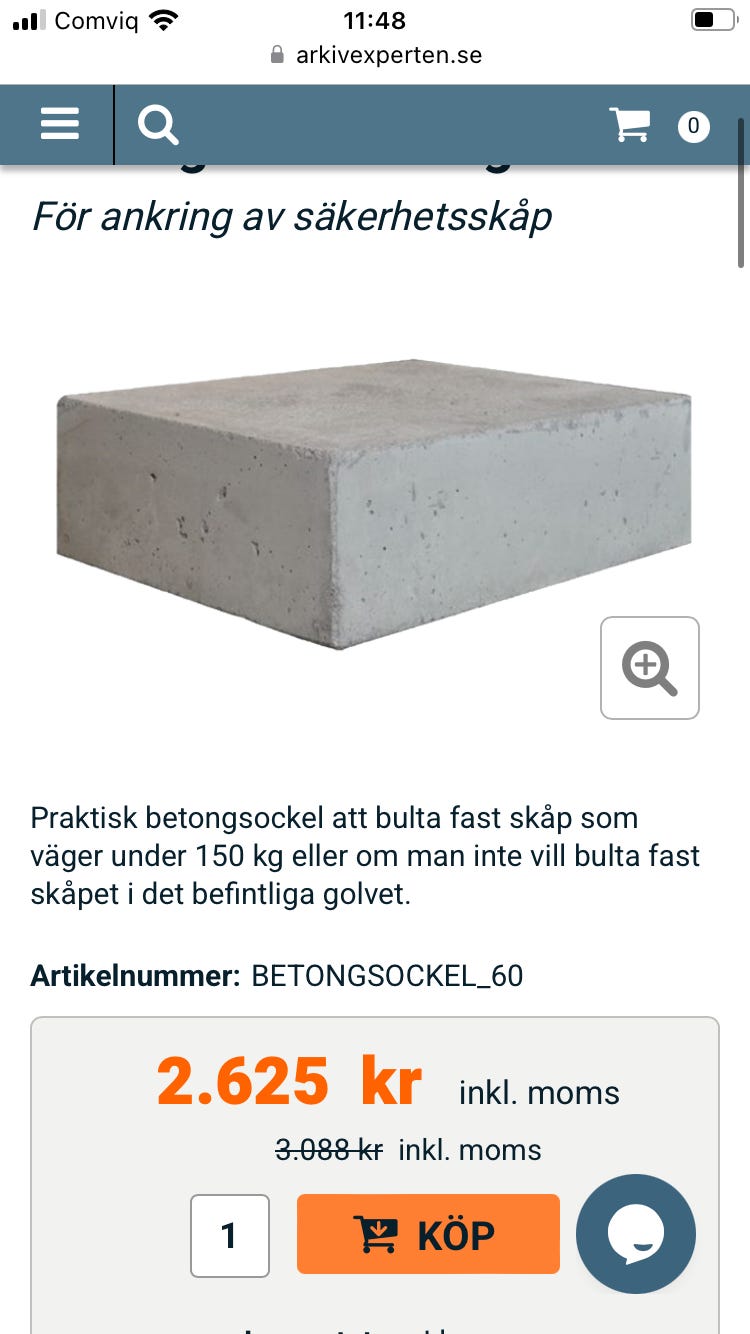Screen dimensions: 750x1334
Task: Open the zoom magnifier on product image
Action: [x=649, y=667]
